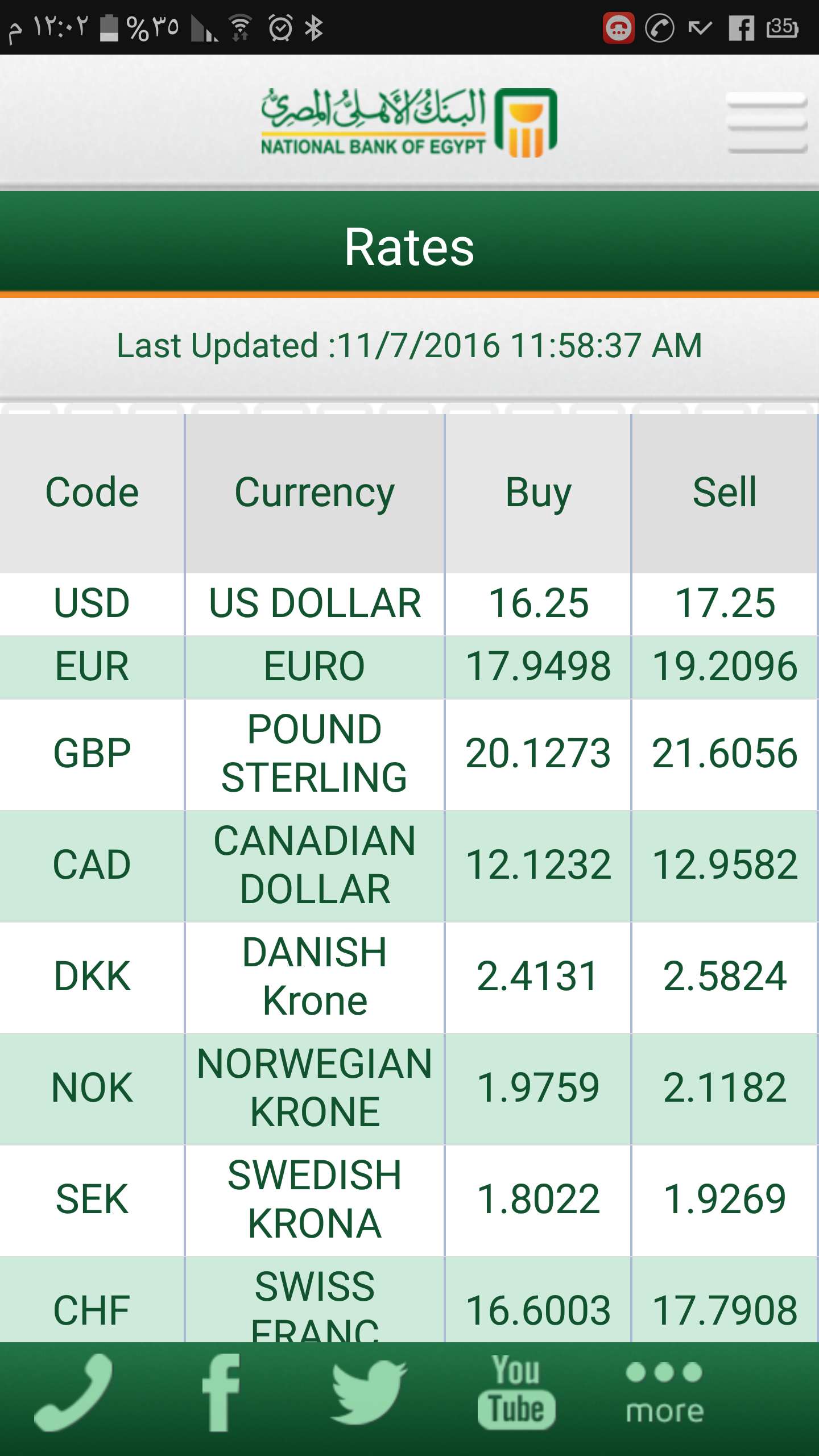The image size is (819, 1456).
Task: Open the bank's YouTube channel
Action: [516, 1392]
